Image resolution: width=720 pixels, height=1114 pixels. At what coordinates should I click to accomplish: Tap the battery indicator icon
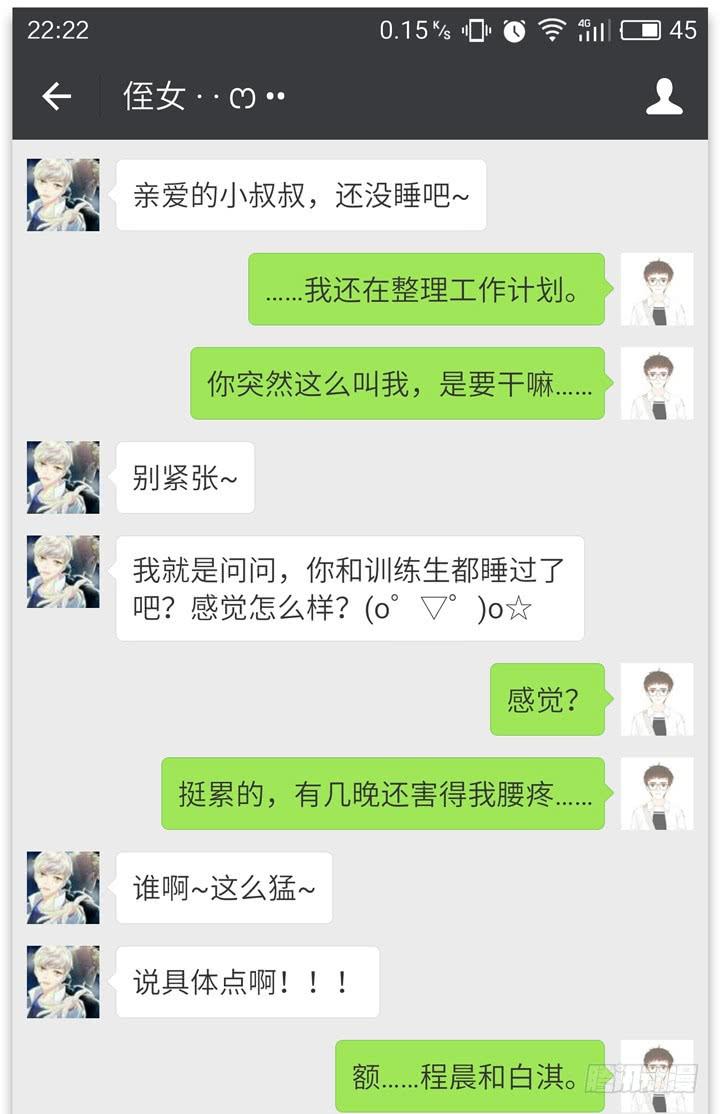coord(642,30)
